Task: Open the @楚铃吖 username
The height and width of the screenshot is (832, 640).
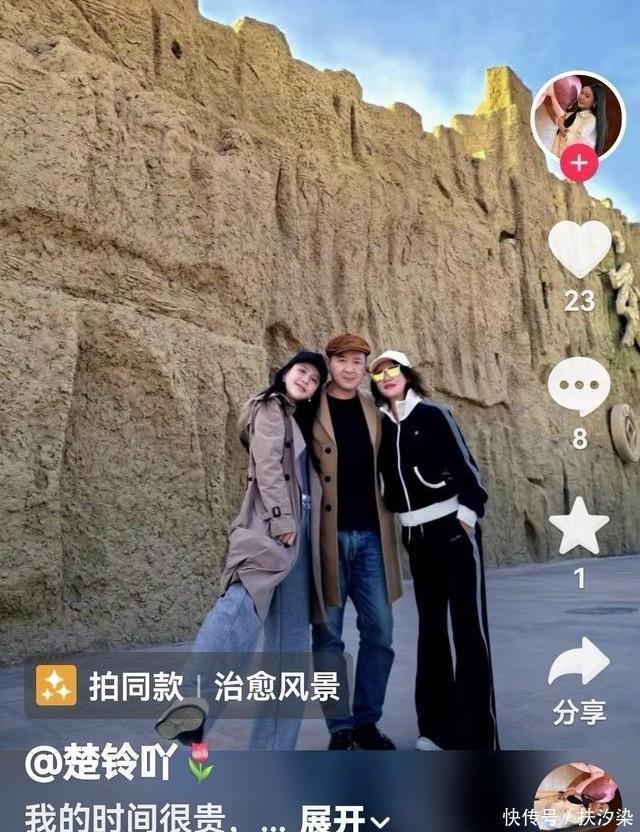Action: pos(101,764)
